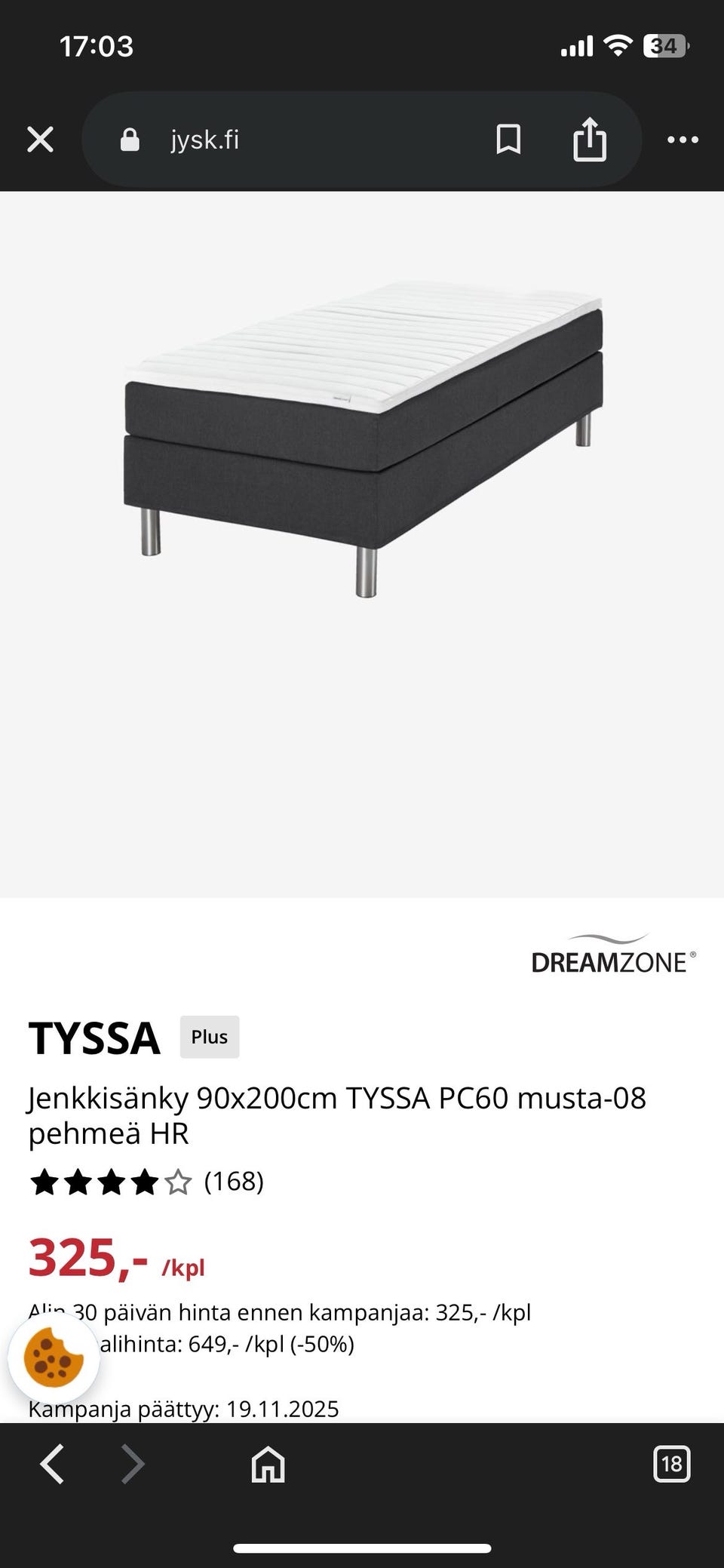724x1568 pixels.
Task: View the 168 customer reviews
Action: 234,1182
